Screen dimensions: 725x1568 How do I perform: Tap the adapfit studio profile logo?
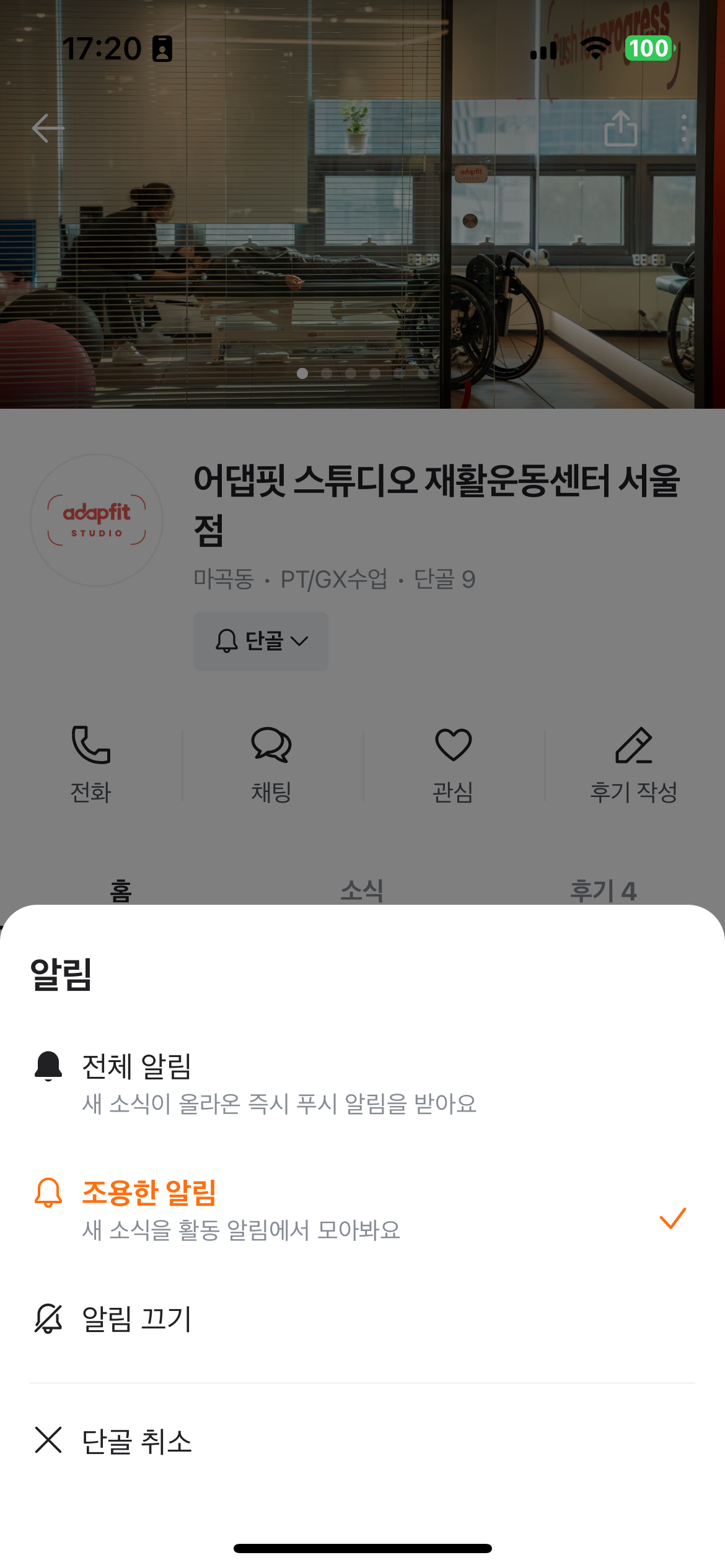coord(96,520)
